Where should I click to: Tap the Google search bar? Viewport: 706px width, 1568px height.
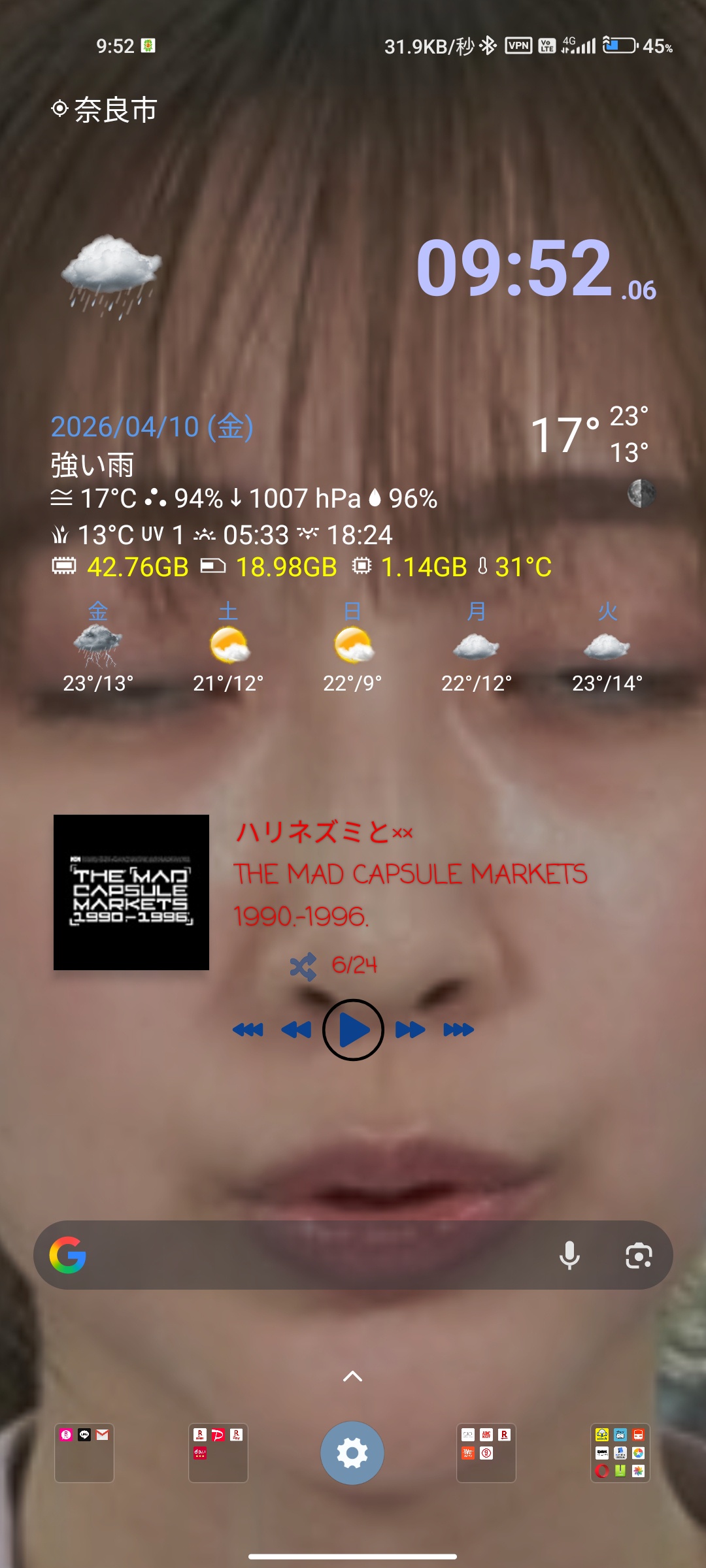[x=314, y=1255]
